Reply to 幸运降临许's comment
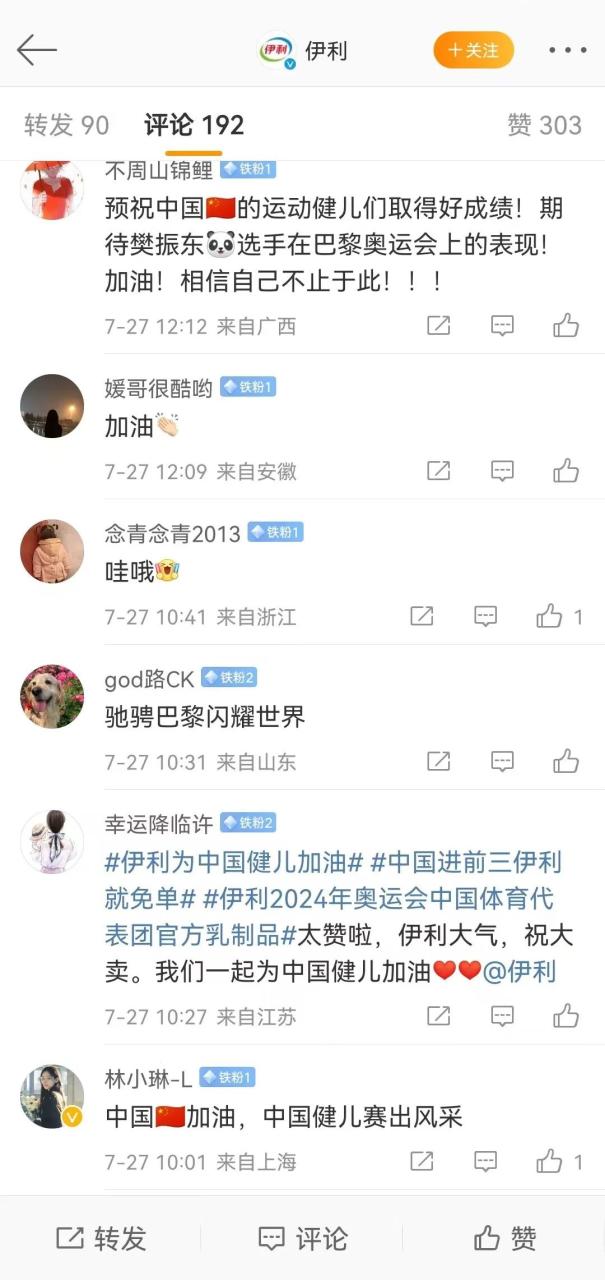This screenshot has width=605, height=1280. [x=502, y=1016]
